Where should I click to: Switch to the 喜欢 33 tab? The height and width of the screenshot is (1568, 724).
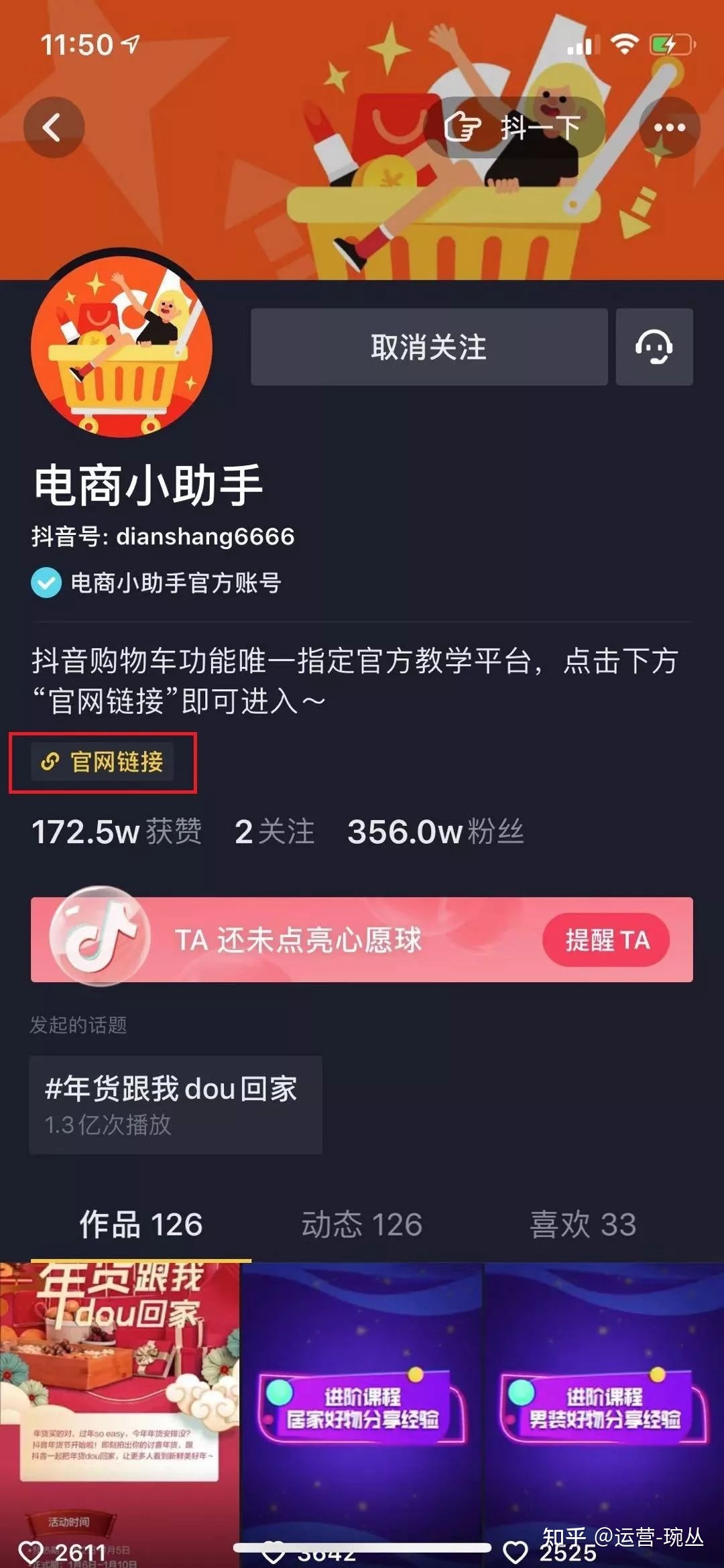(583, 1225)
